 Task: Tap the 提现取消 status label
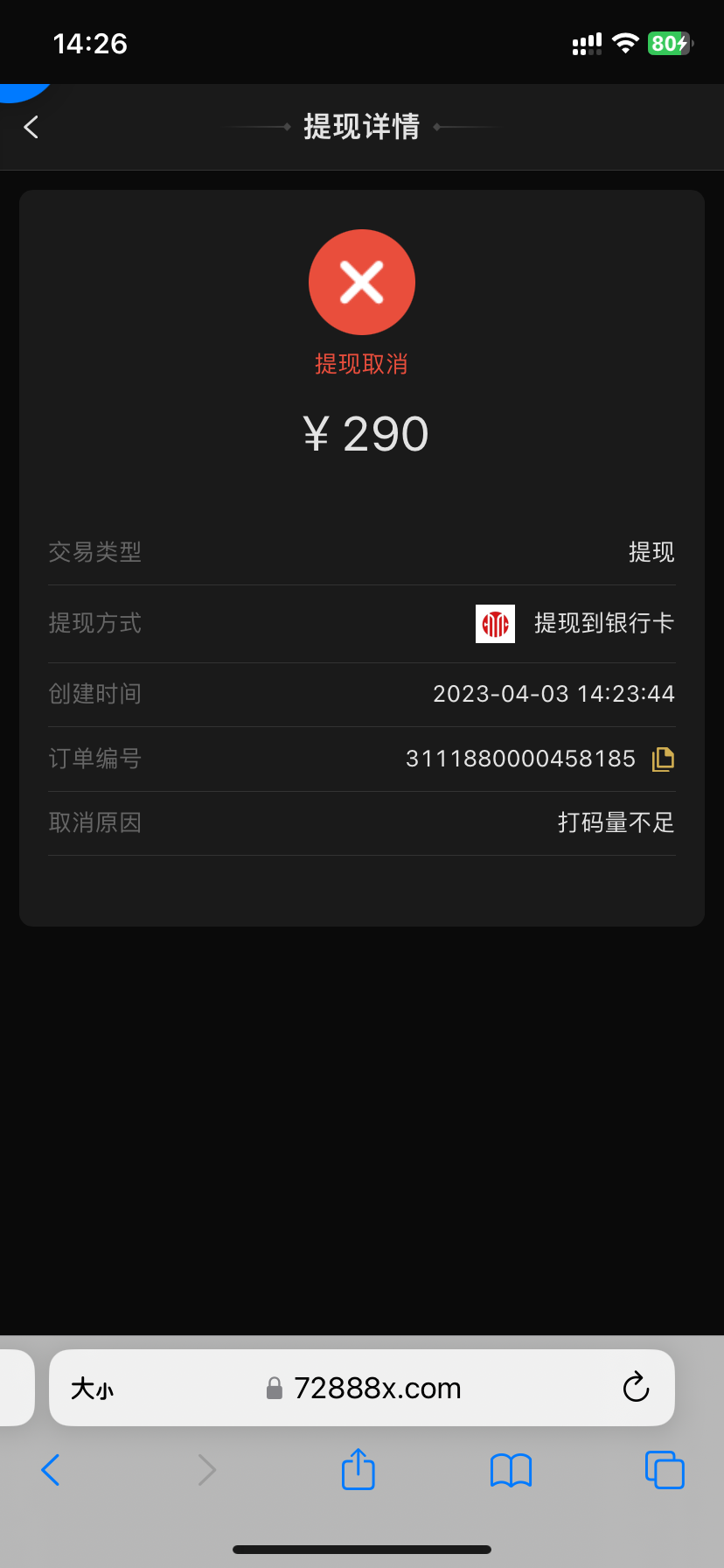(362, 362)
